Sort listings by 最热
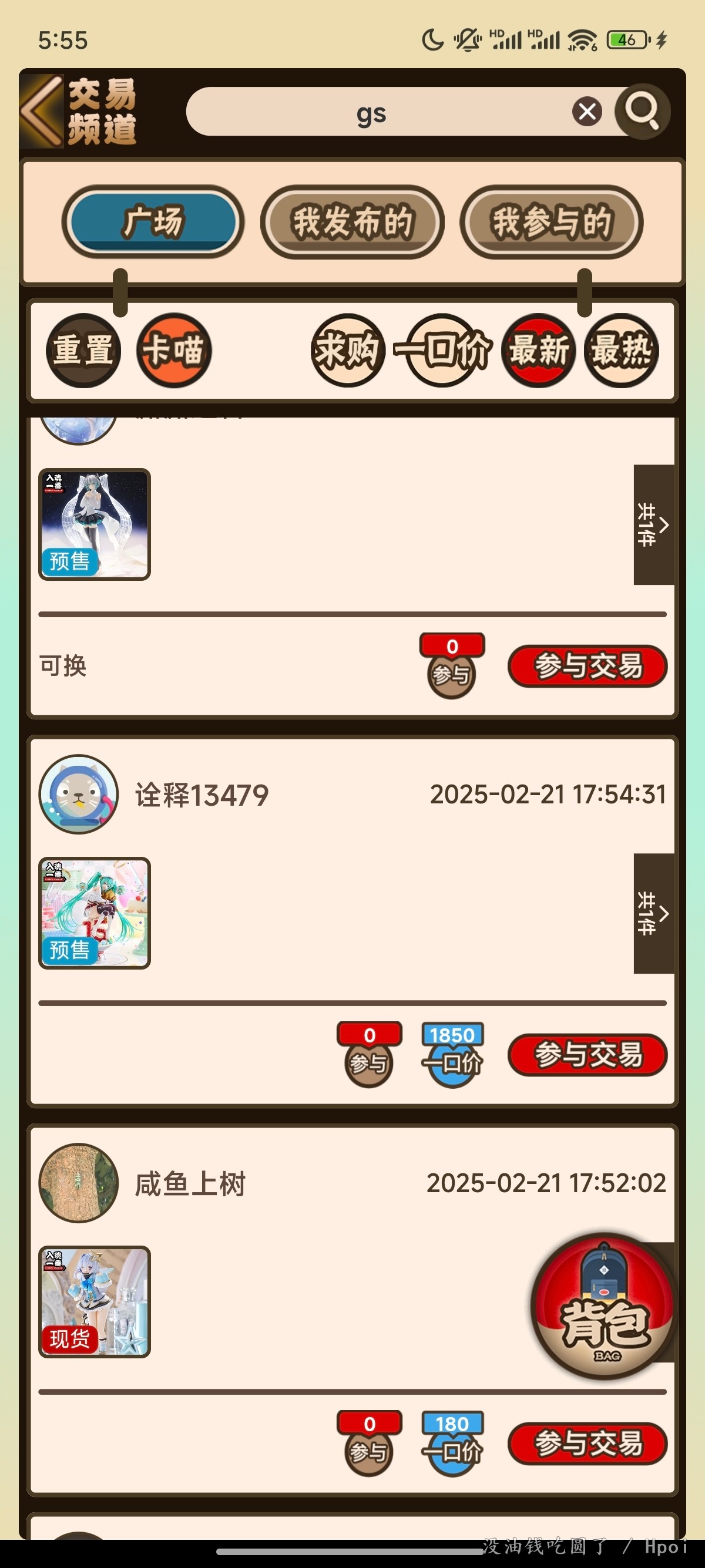The width and height of the screenshot is (705, 1568). [x=621, y=351]
